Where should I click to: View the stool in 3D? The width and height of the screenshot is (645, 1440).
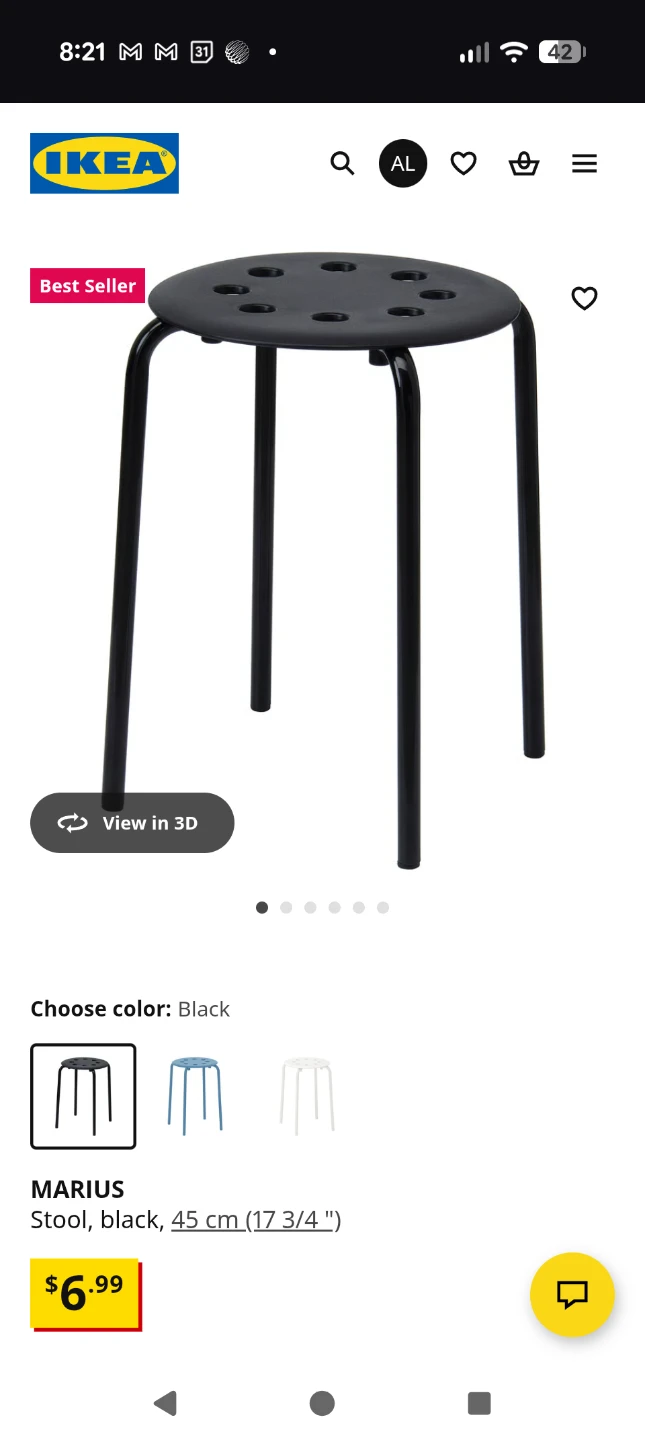[x=132, y=823]
